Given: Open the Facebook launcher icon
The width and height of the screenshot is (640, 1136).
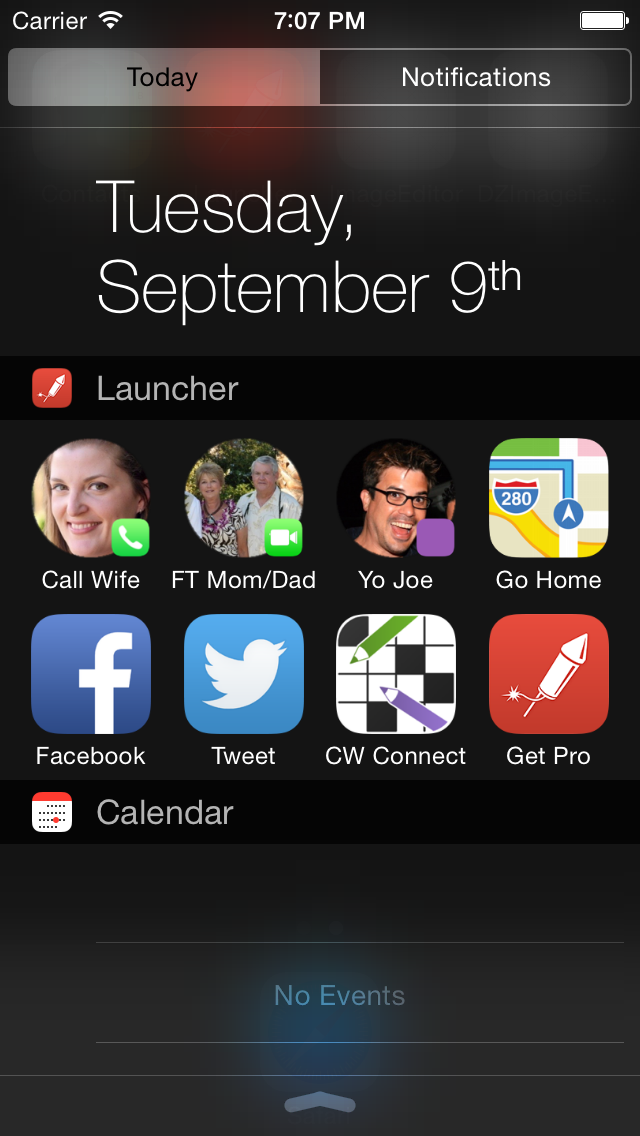Looking at the screenshot, I should 91,674.
